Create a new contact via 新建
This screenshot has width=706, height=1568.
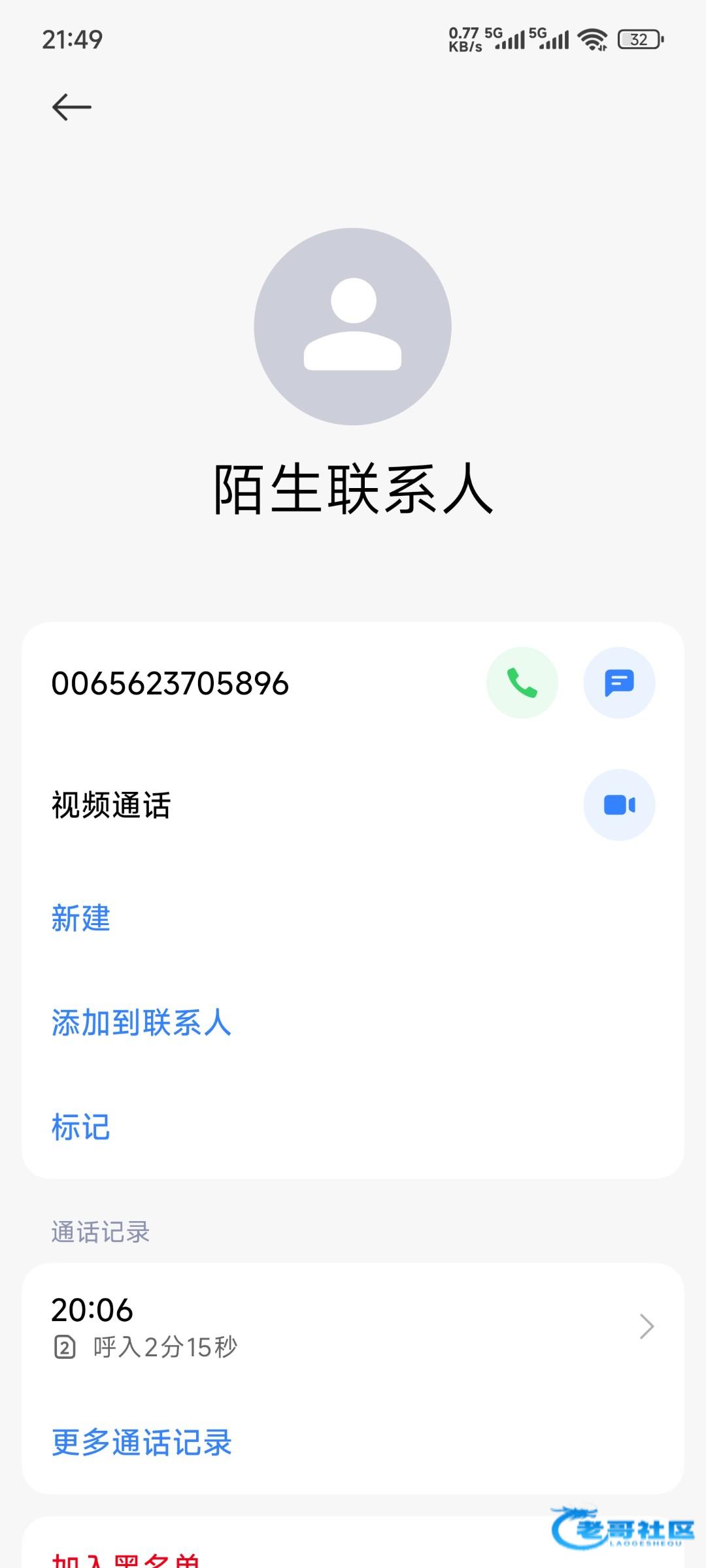coord(81,918)
